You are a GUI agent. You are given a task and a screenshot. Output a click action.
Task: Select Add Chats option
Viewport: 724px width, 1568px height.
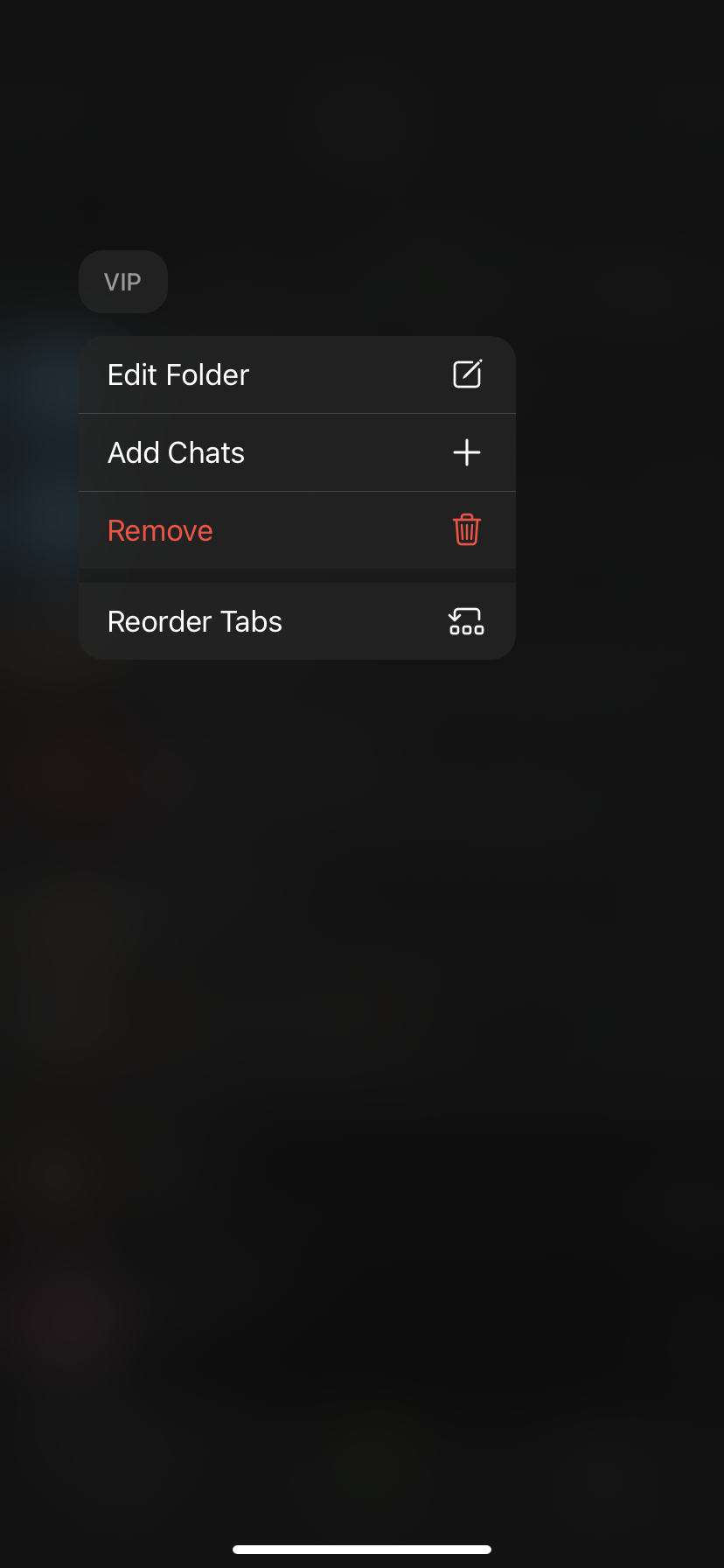click(x=296, y=452)
